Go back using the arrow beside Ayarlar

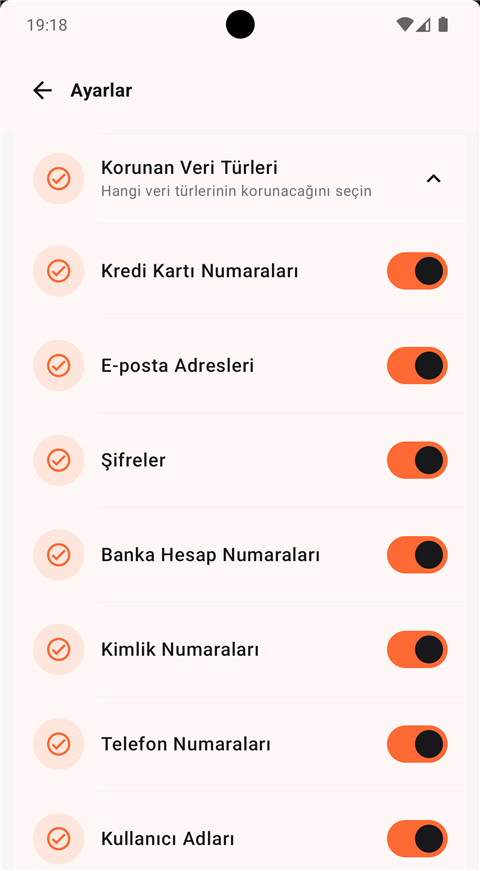(x=42, y=90)
